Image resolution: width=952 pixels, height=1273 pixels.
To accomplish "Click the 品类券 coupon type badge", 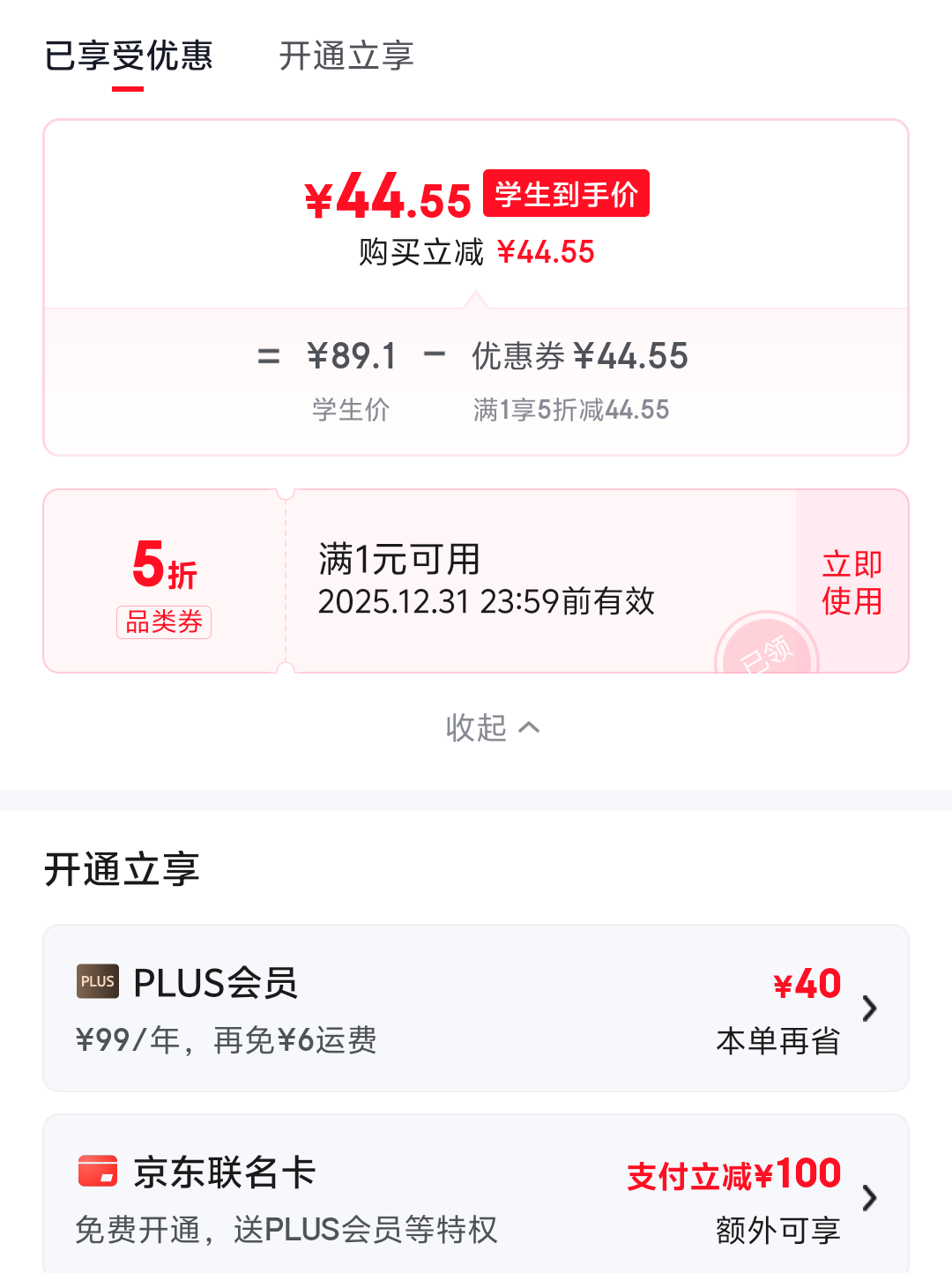I will (x=164, y=622).
